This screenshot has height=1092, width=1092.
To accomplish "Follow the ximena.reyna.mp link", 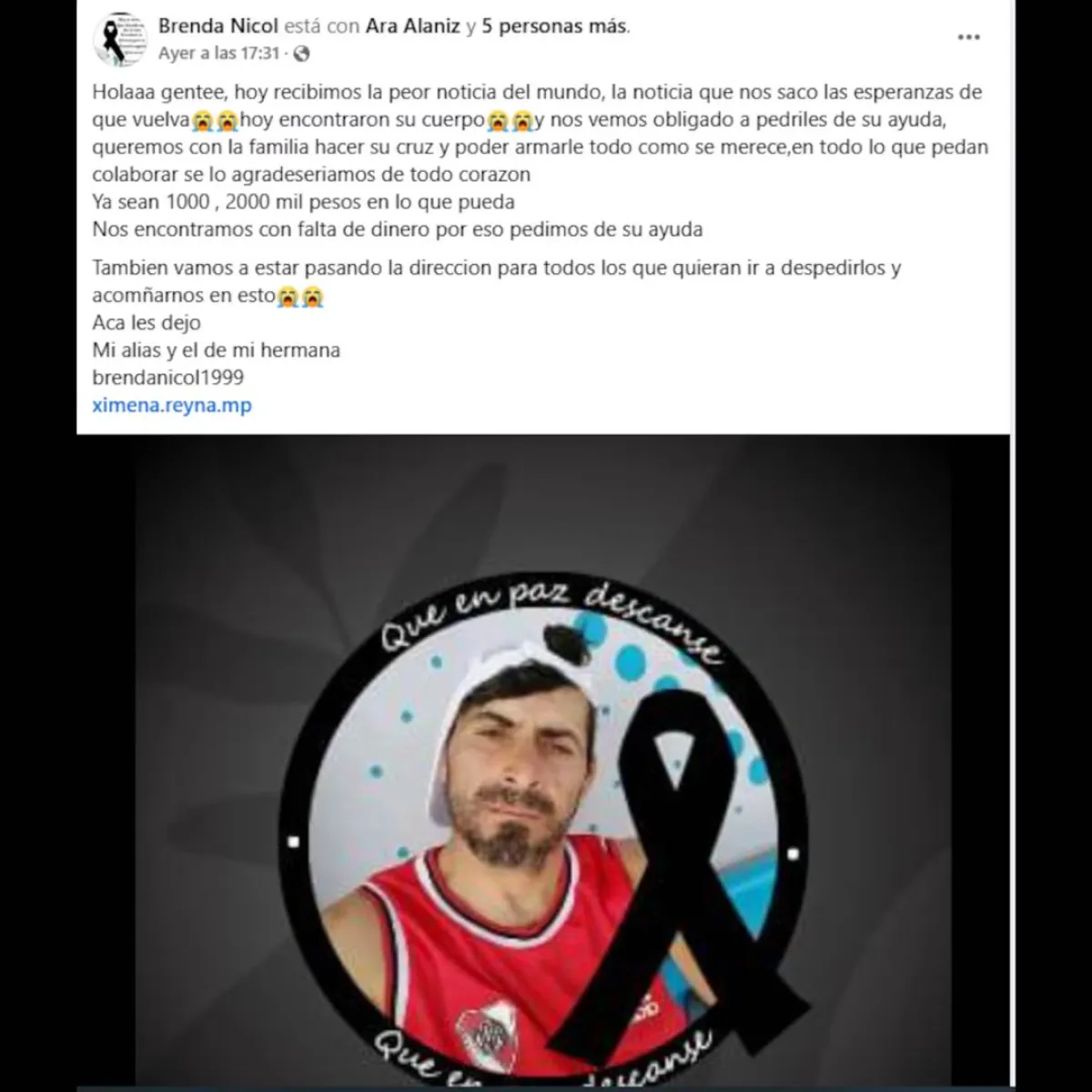I will coord(172,405).
